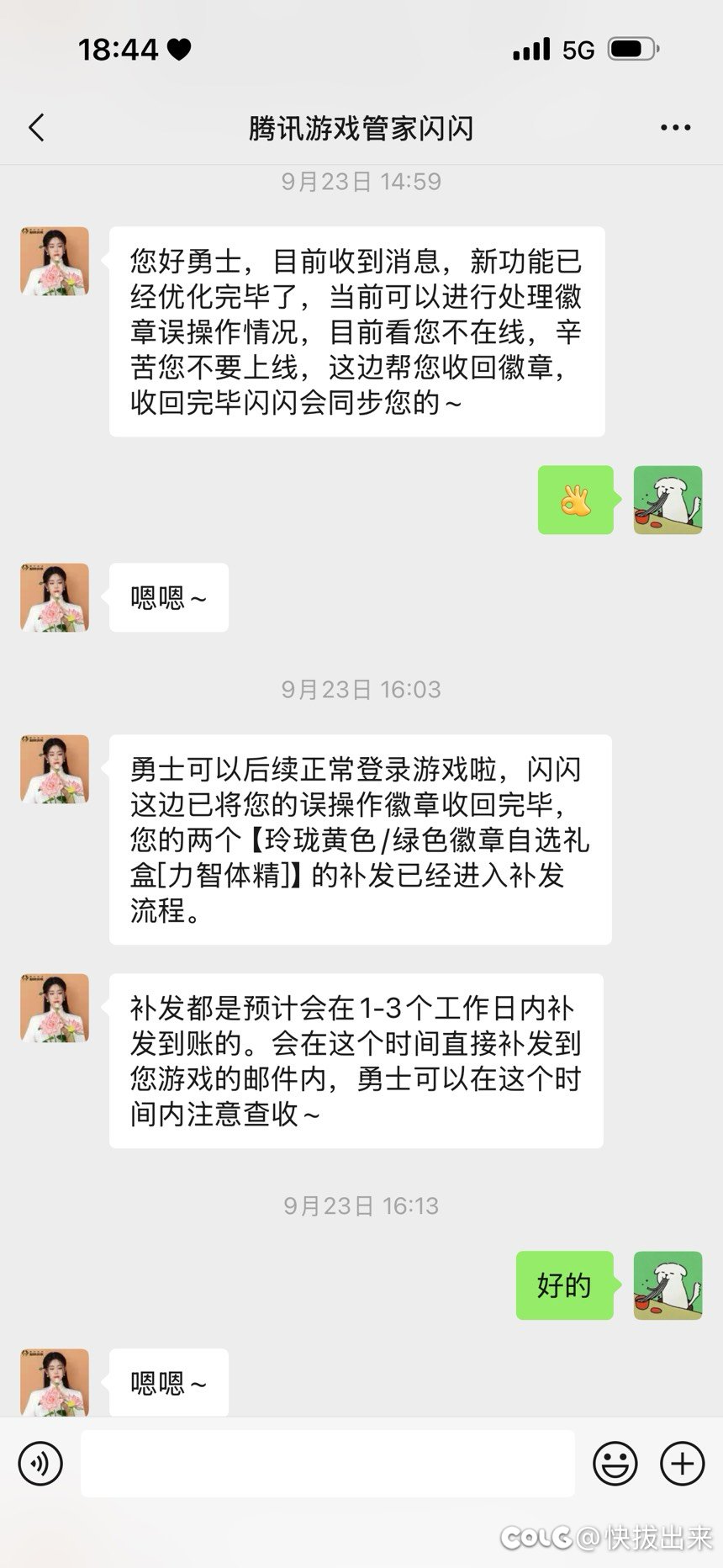This screenshot has height=1568, width=723.
Task: Open the plus attachments menu
Action: click(682, 1463)
